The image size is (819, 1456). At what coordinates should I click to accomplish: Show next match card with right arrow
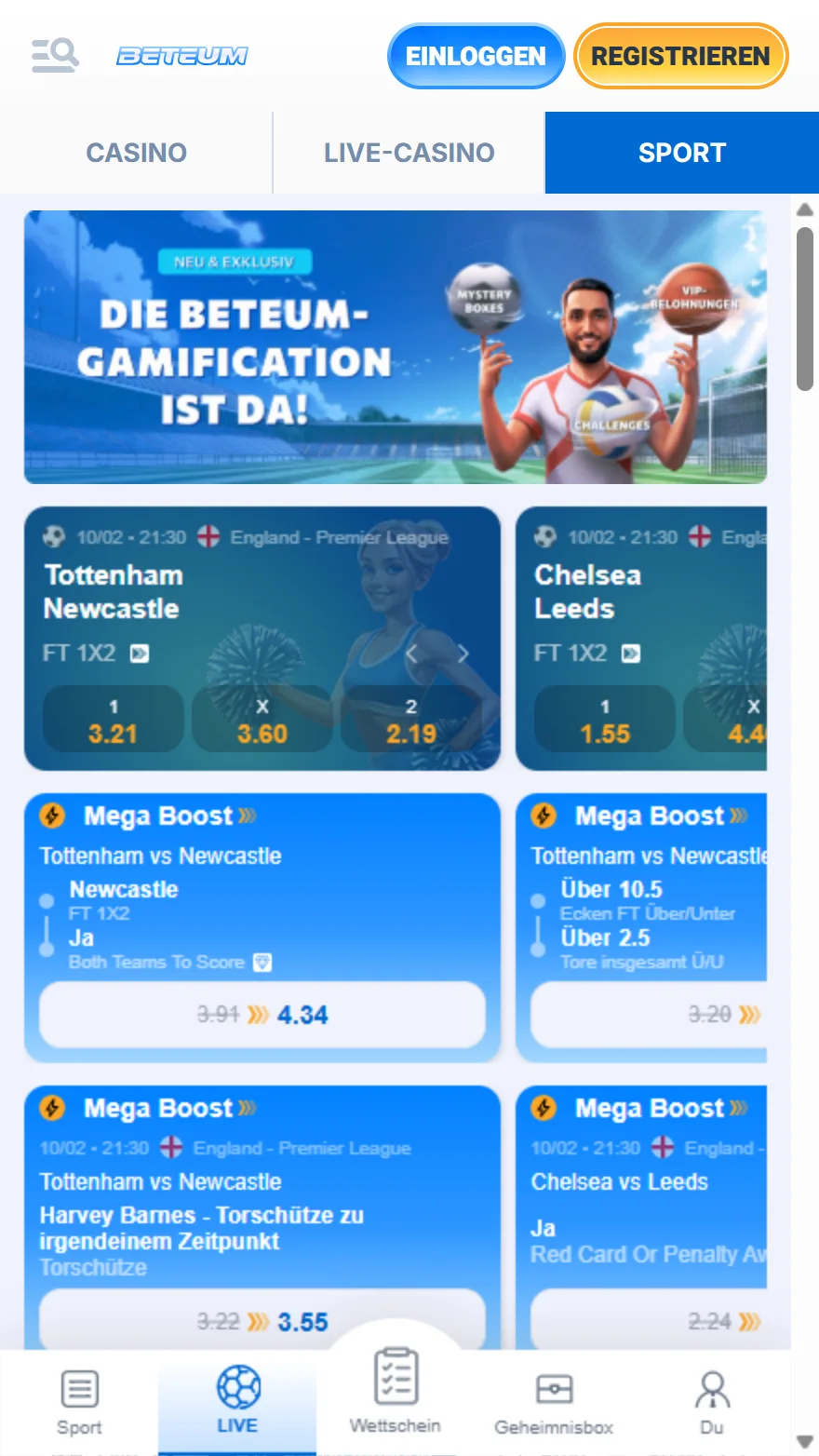463,654
